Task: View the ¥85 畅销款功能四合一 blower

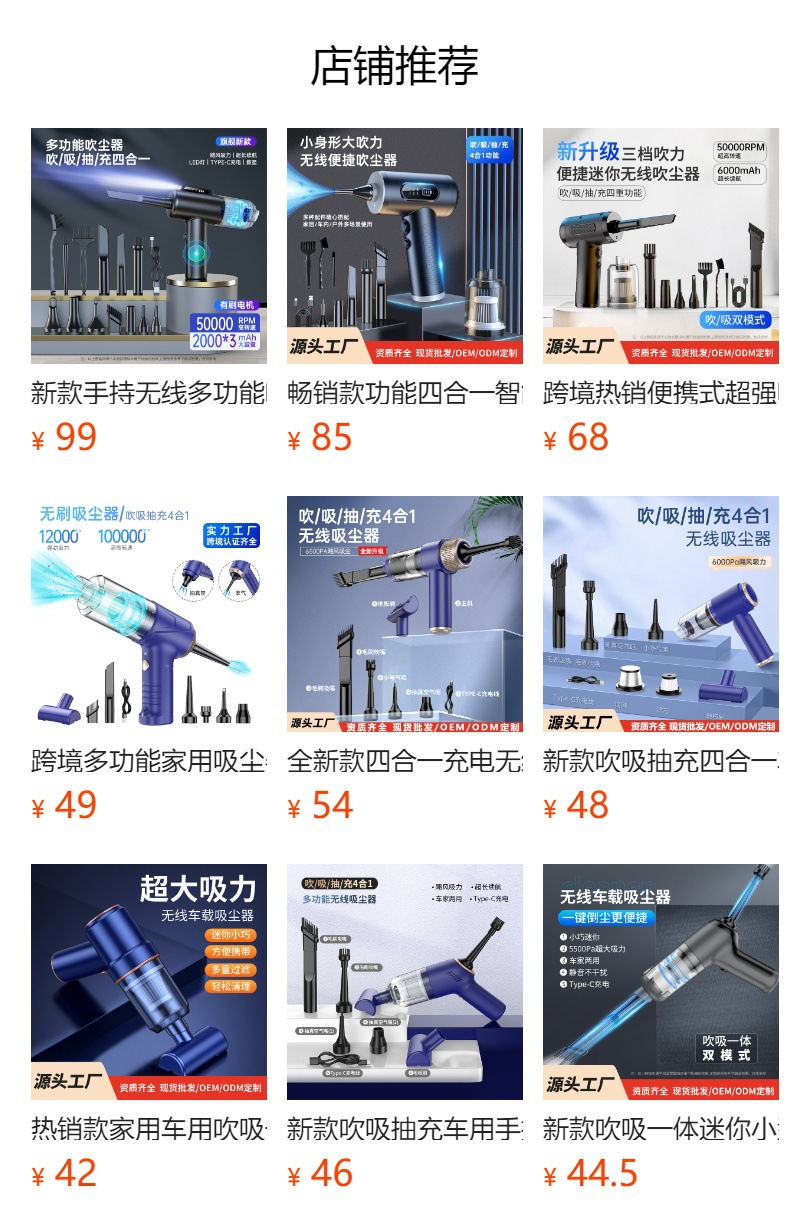Action: tap(404, 246)
